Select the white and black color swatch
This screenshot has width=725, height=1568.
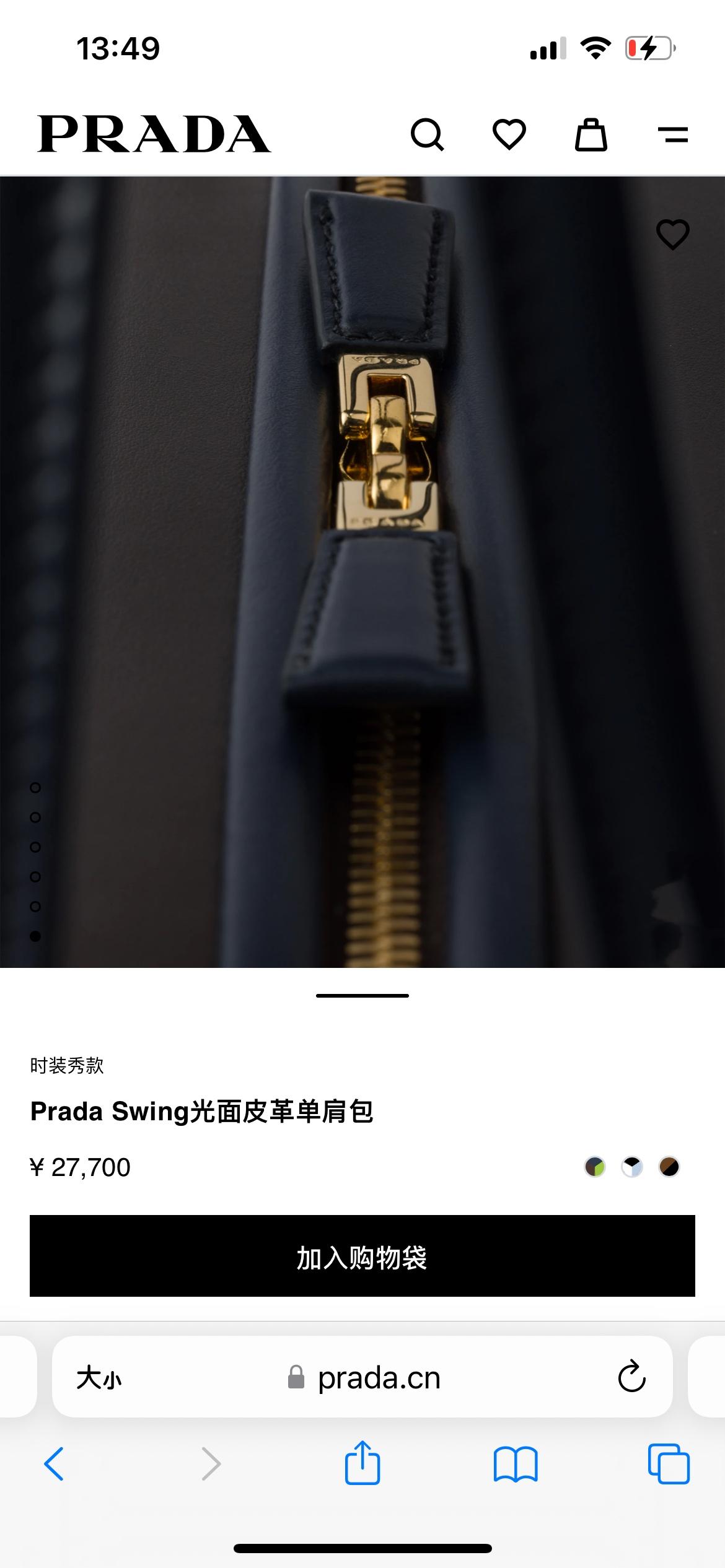point(632,1167)
